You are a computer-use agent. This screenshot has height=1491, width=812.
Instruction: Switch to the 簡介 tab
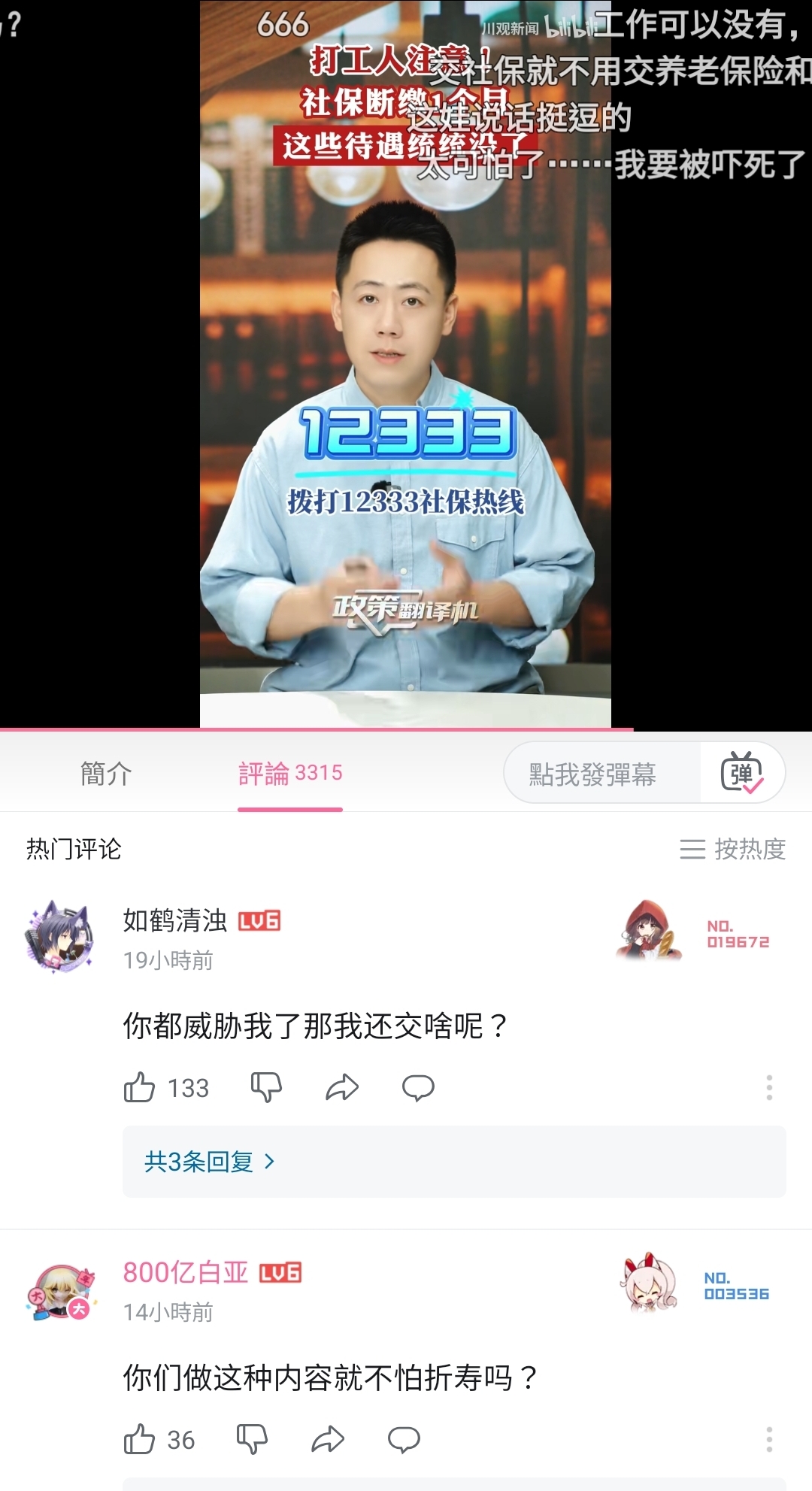tap(106, 773)
